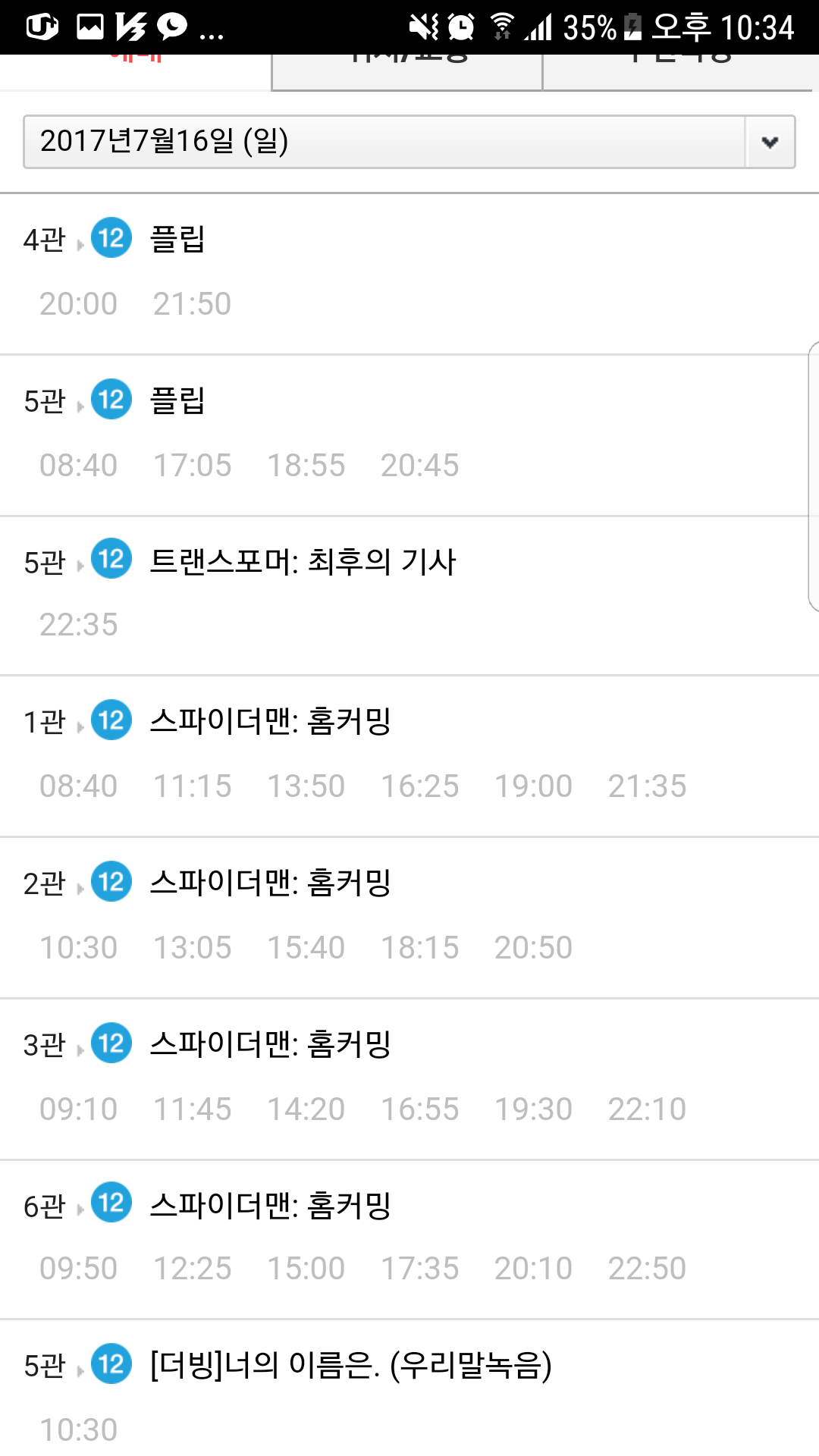Choose the 13:05 스파이더맨: 홈커밍 showing in 2관
The height and width of the screenshot is (1456, 819).
pyautogui.click(x=192, y=948)
